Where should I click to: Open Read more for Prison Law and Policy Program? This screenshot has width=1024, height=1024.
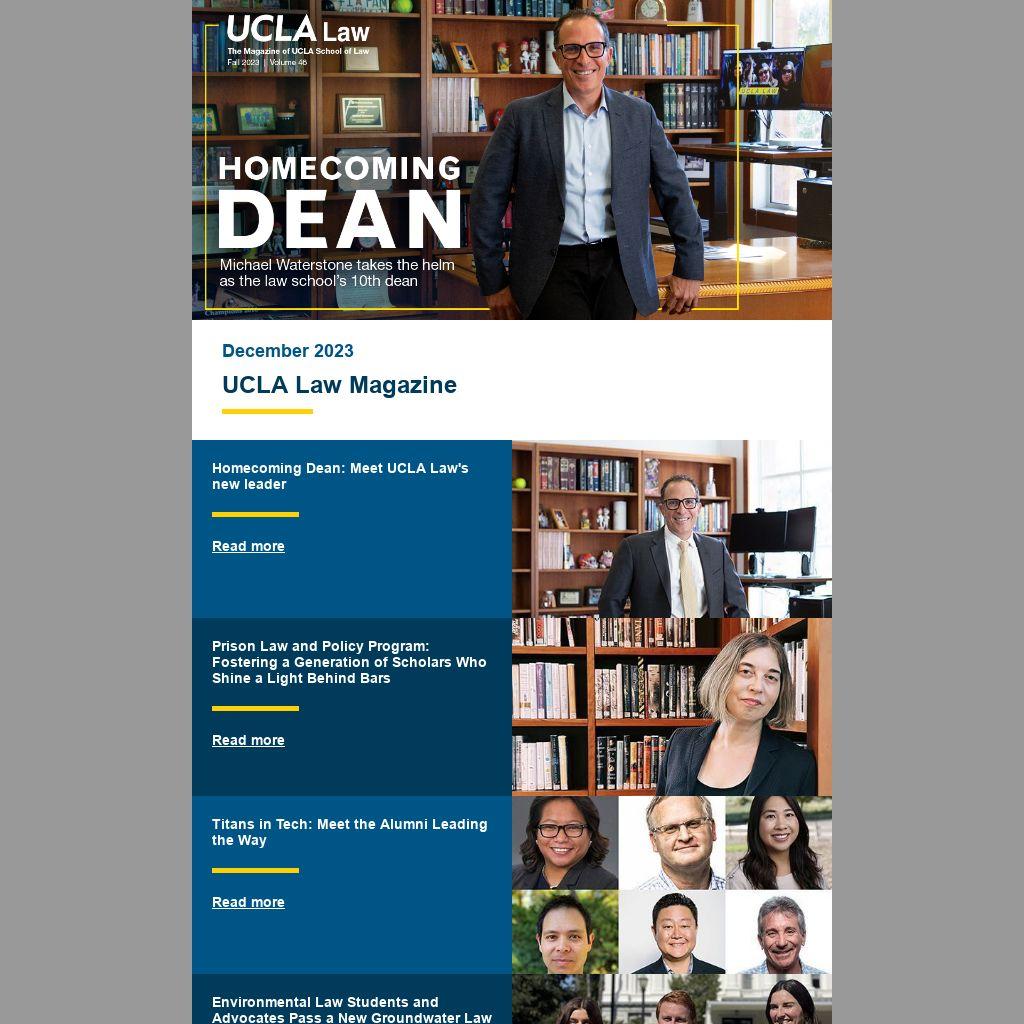248,740
